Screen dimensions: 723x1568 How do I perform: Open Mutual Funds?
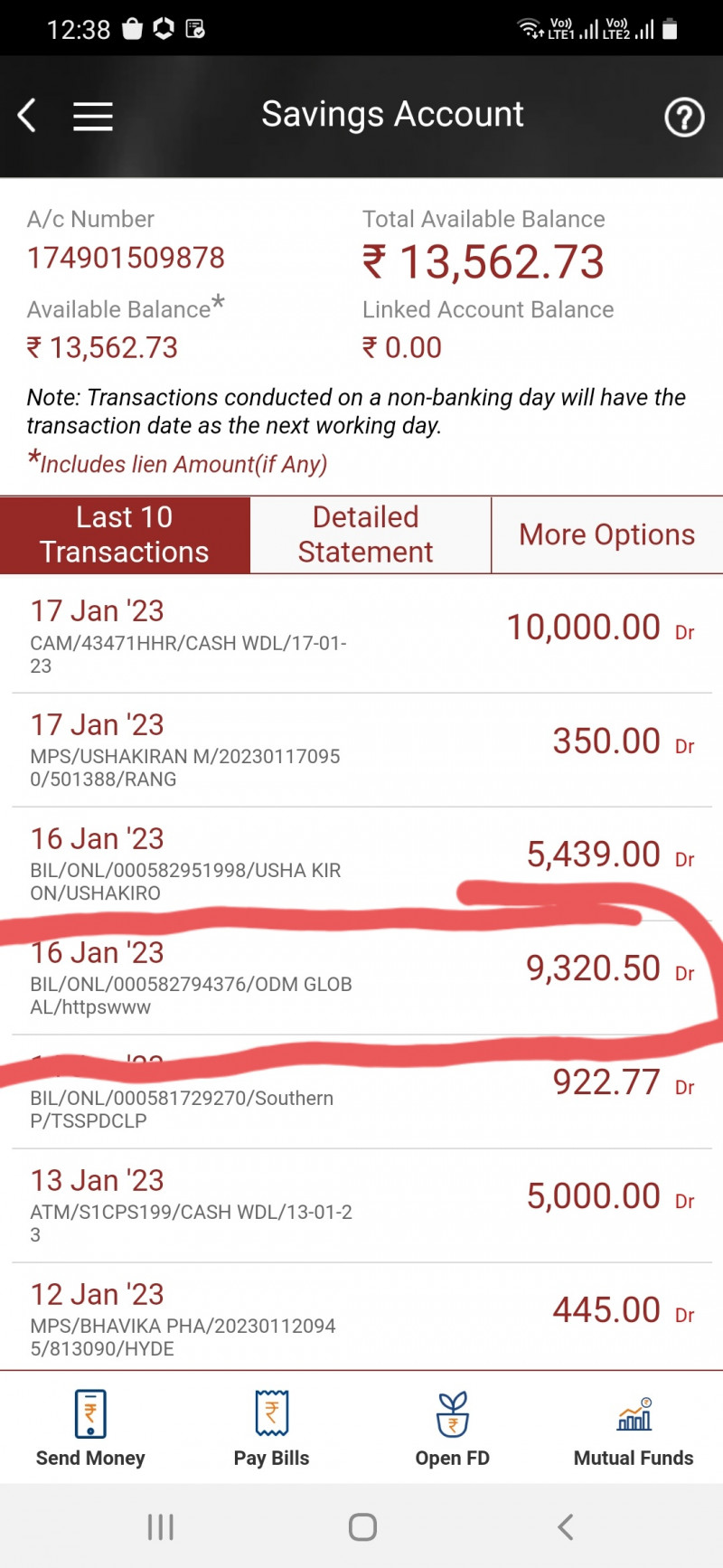[634, 1428]
